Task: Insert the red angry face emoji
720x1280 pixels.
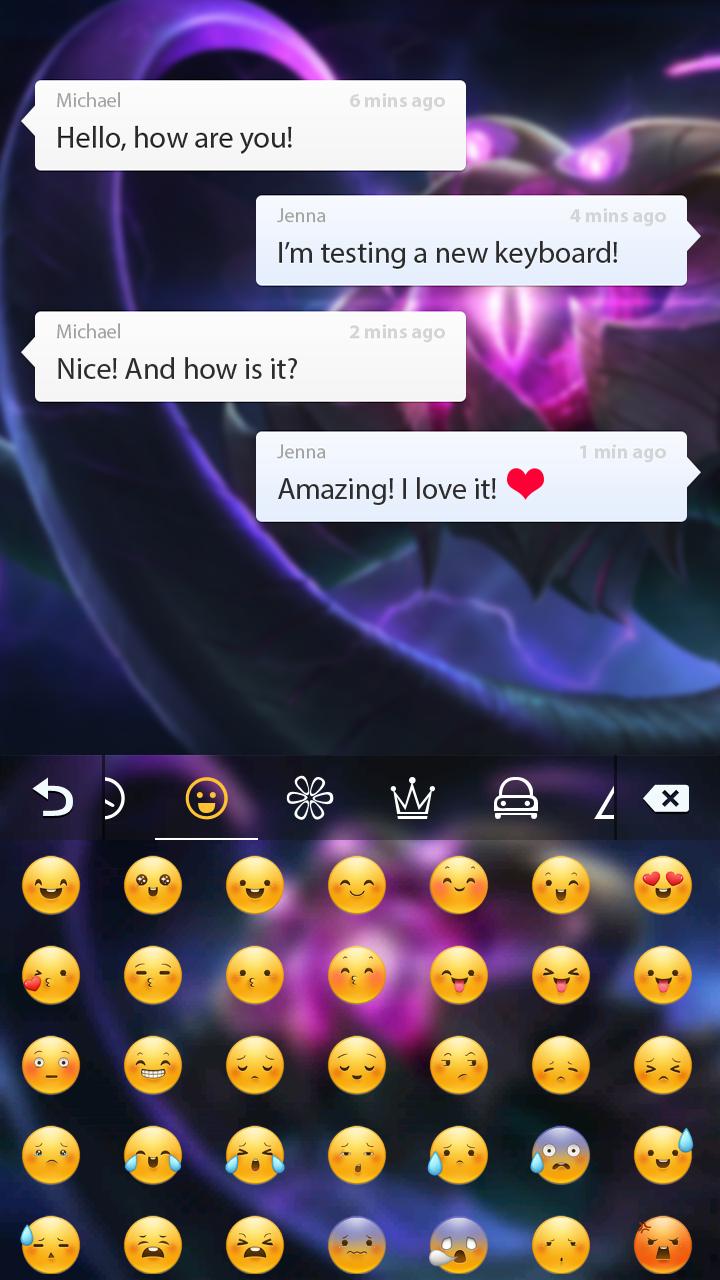Action: pos(663,1245)
